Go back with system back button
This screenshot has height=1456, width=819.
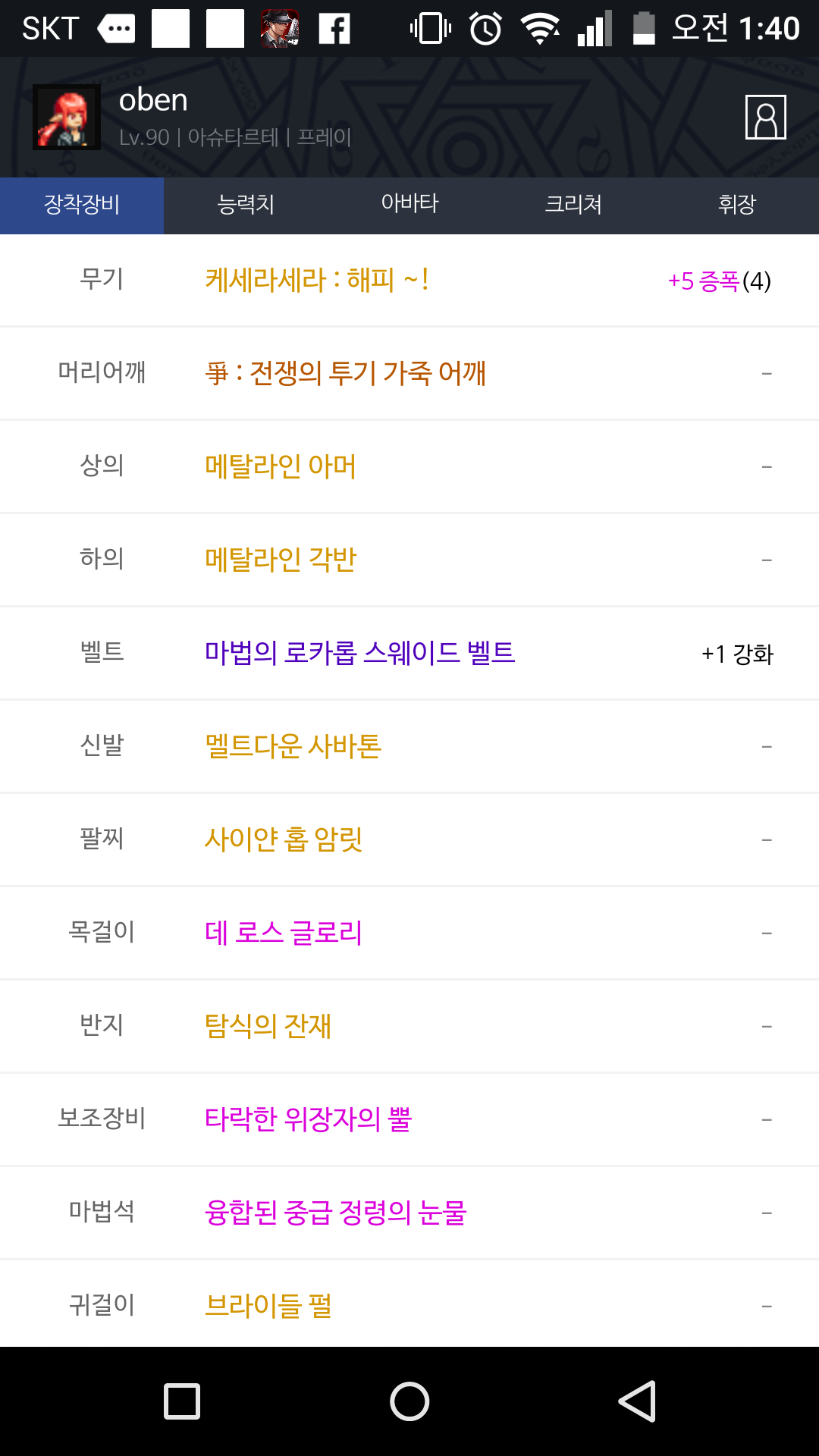click(x=637, y=1401)
